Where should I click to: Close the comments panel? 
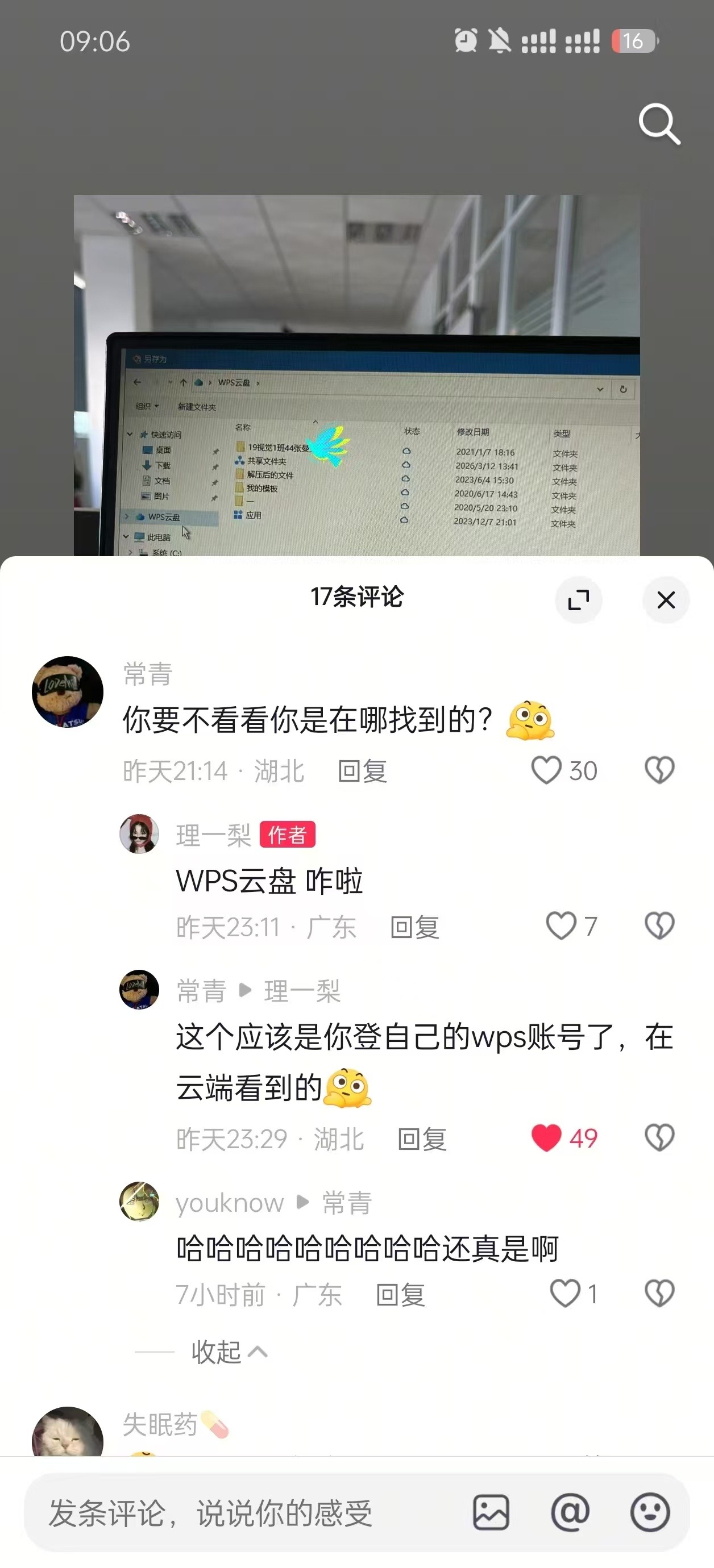(x=666, y=599)
